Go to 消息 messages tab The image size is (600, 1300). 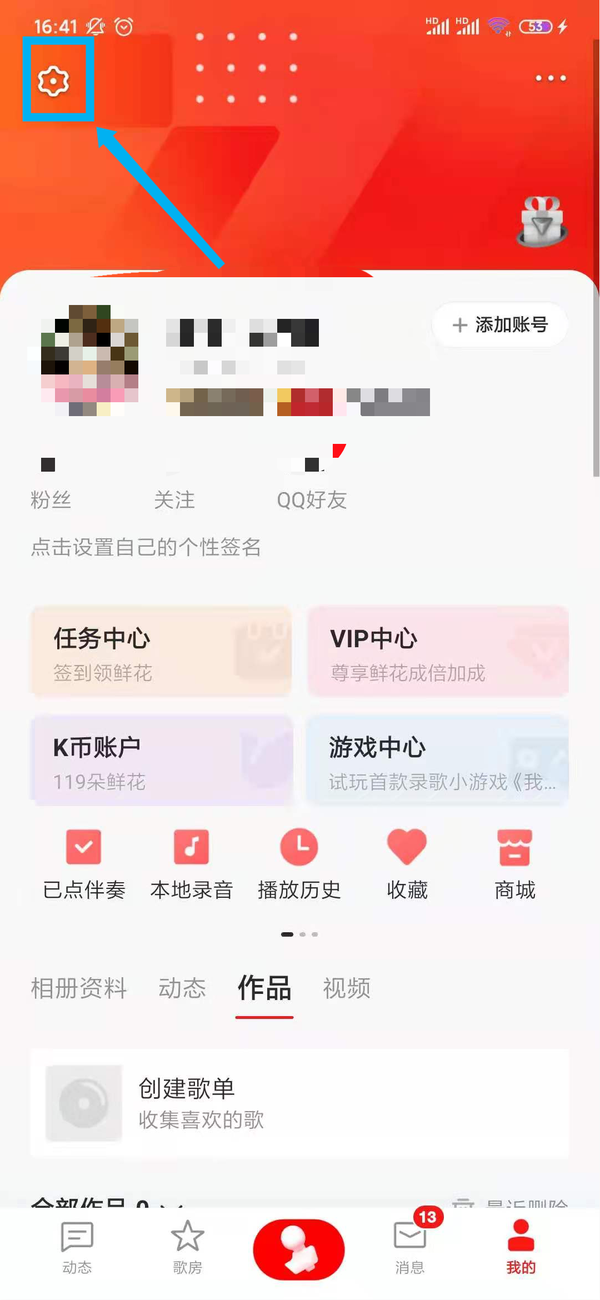click(410, 1247)
